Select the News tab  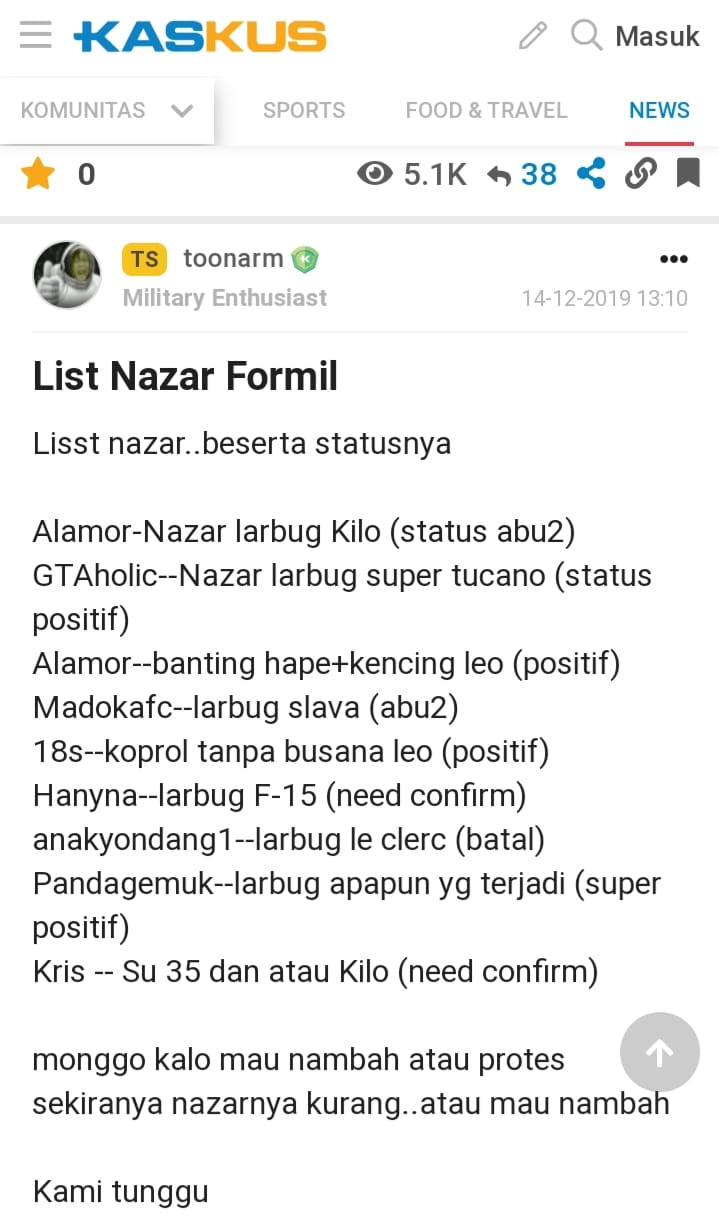(659, 110)
